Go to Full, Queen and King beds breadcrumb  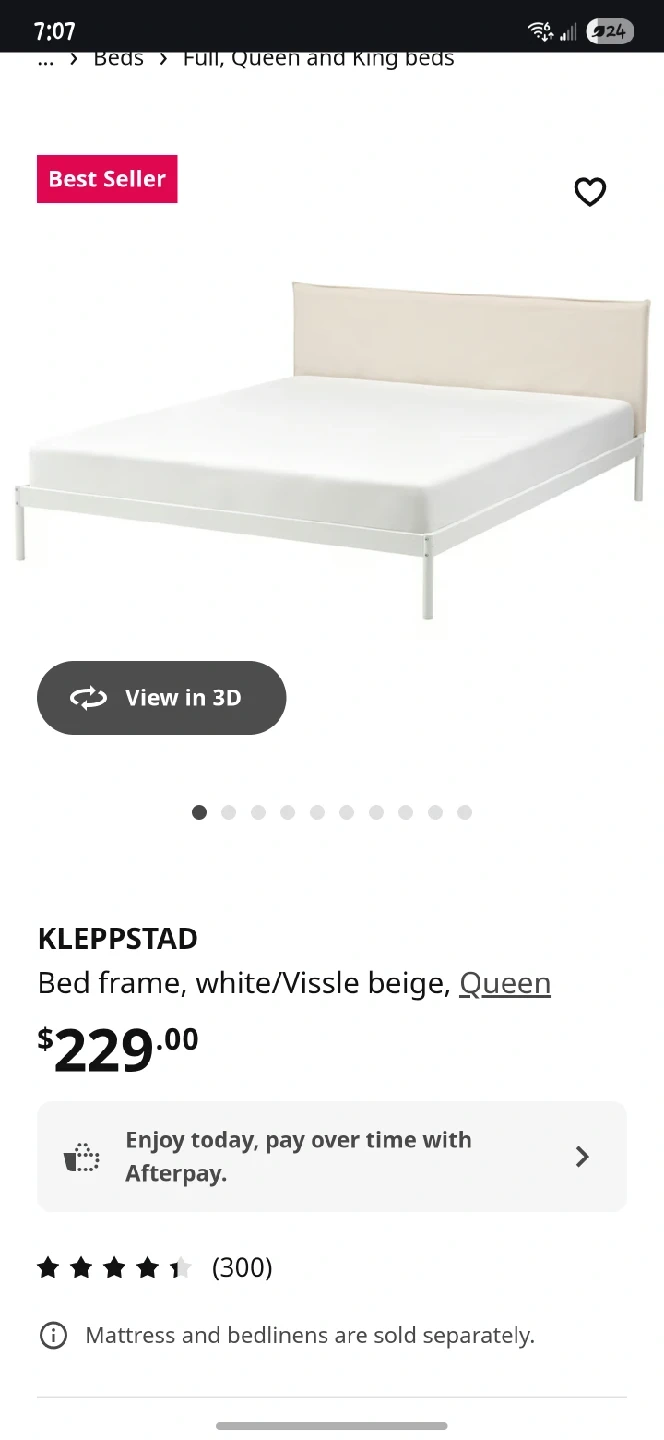(x=318, y=58)
